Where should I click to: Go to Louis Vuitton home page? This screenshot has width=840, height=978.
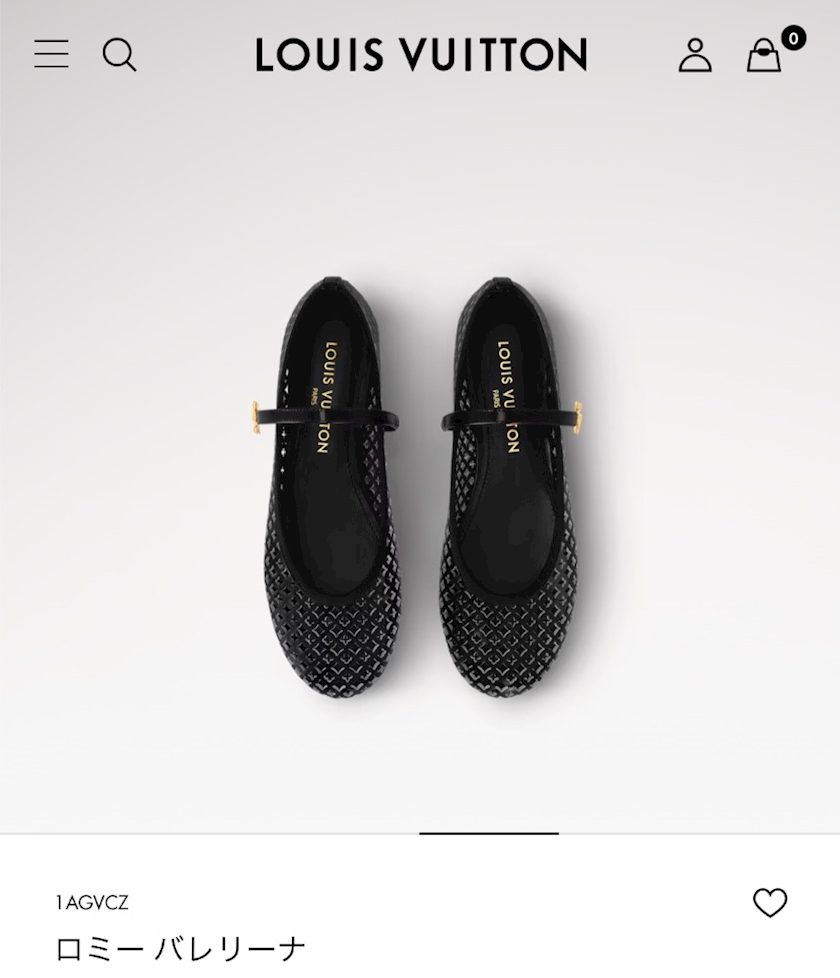point(421,54)
